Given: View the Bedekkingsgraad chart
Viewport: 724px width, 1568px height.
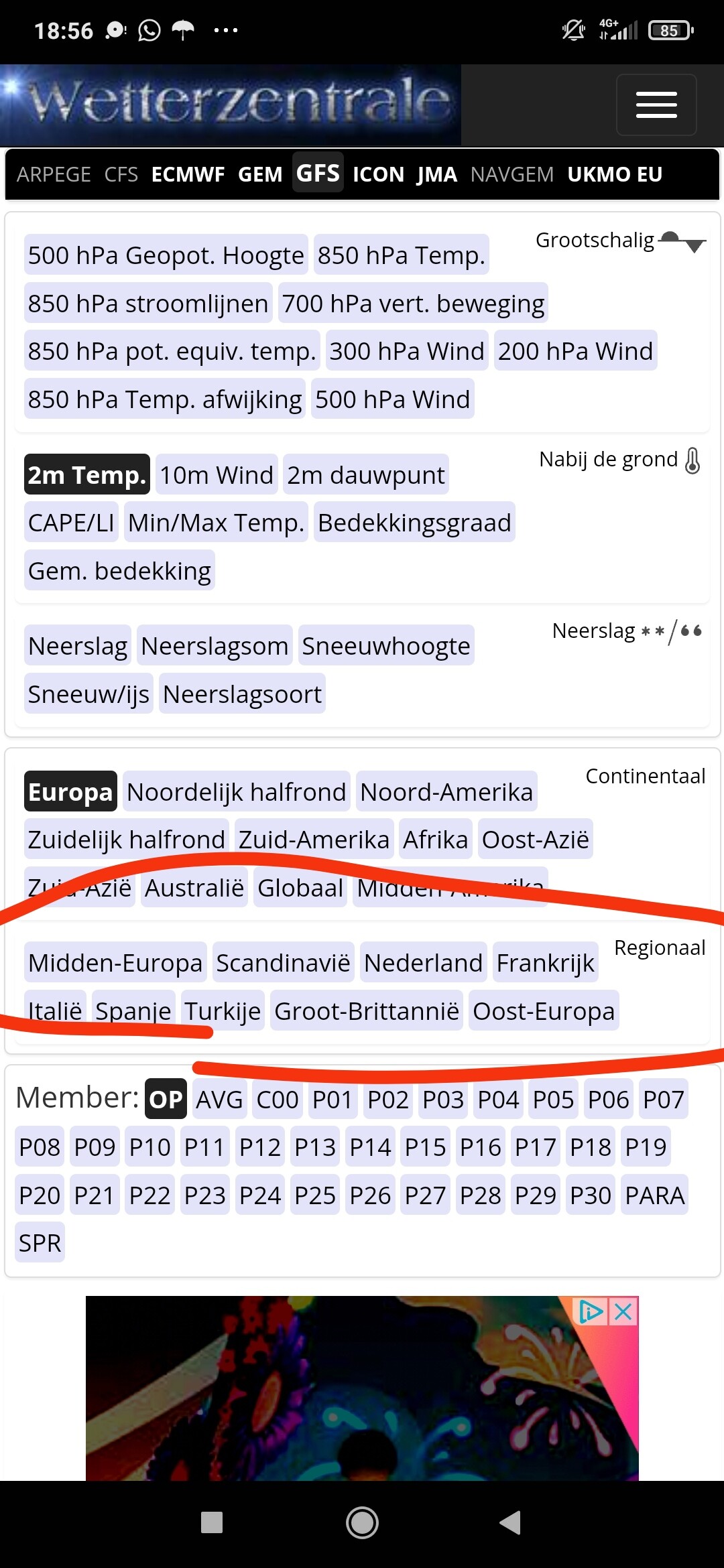Looking at the screenshot, I should click(414, 523).
